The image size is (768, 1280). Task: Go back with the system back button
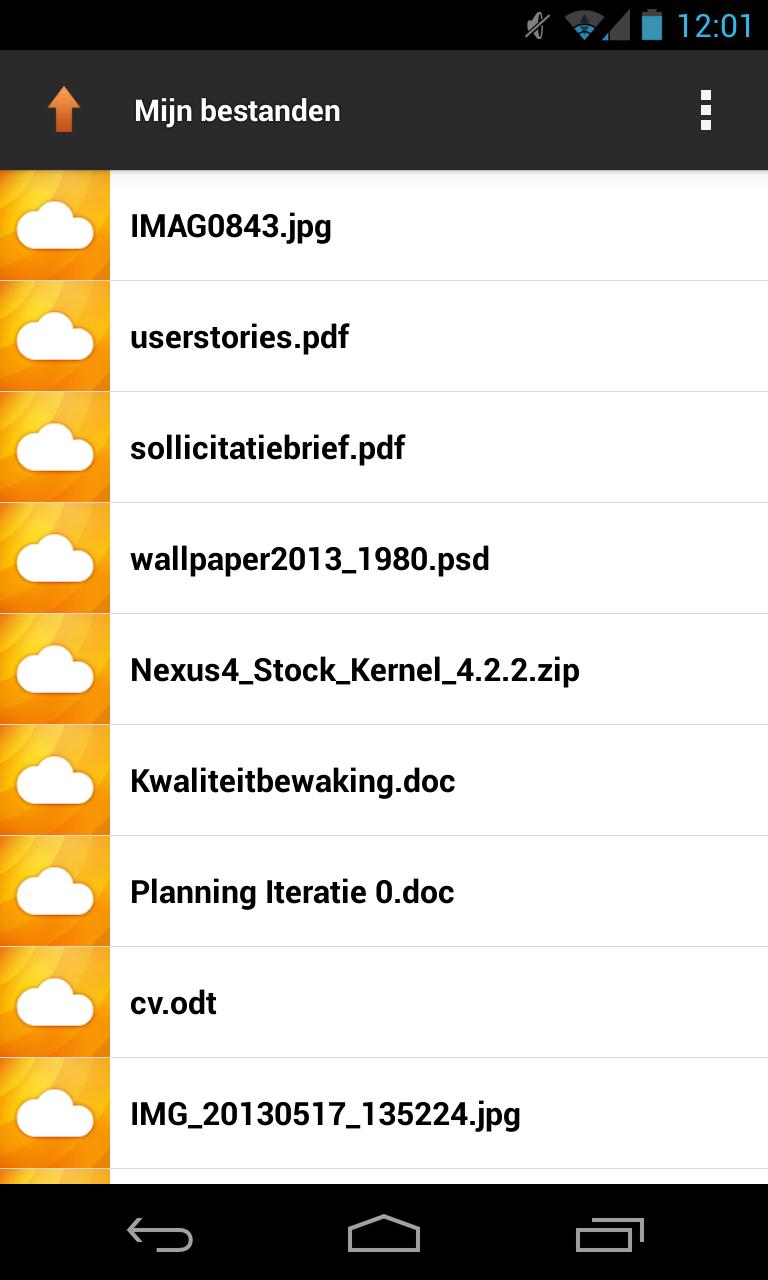click(160, 1235)
